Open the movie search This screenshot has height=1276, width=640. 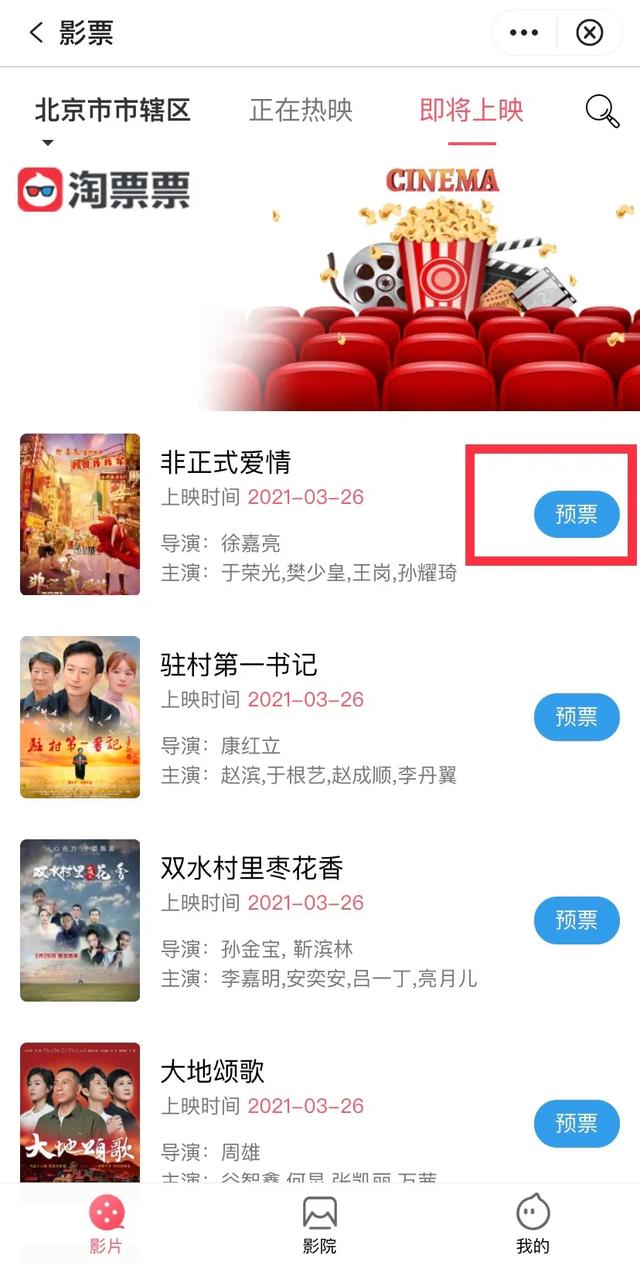[x=602, y=110]
